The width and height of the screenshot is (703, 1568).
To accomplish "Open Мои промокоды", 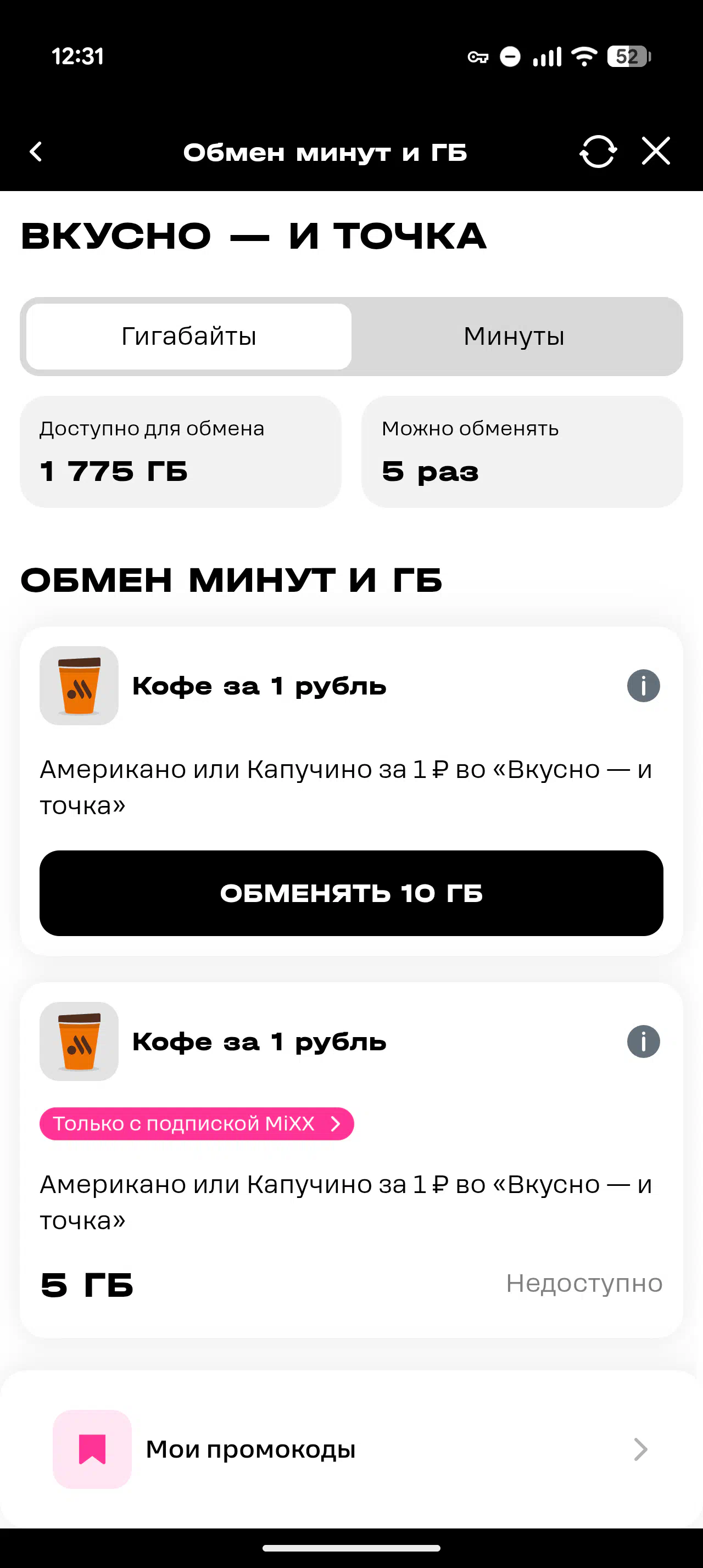I will pos(351,1449).
